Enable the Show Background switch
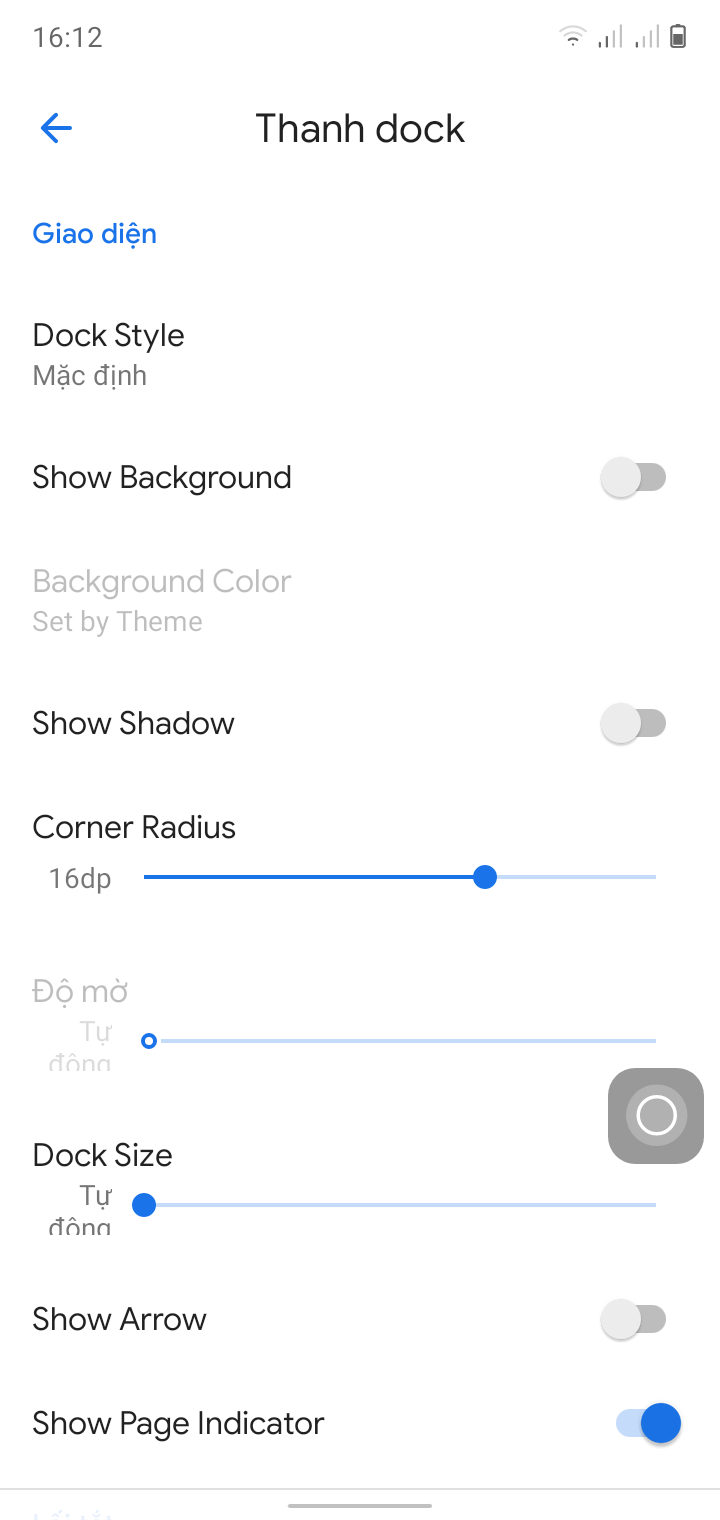The width and height of the screenshot is (720, 1520). [633, 478]
